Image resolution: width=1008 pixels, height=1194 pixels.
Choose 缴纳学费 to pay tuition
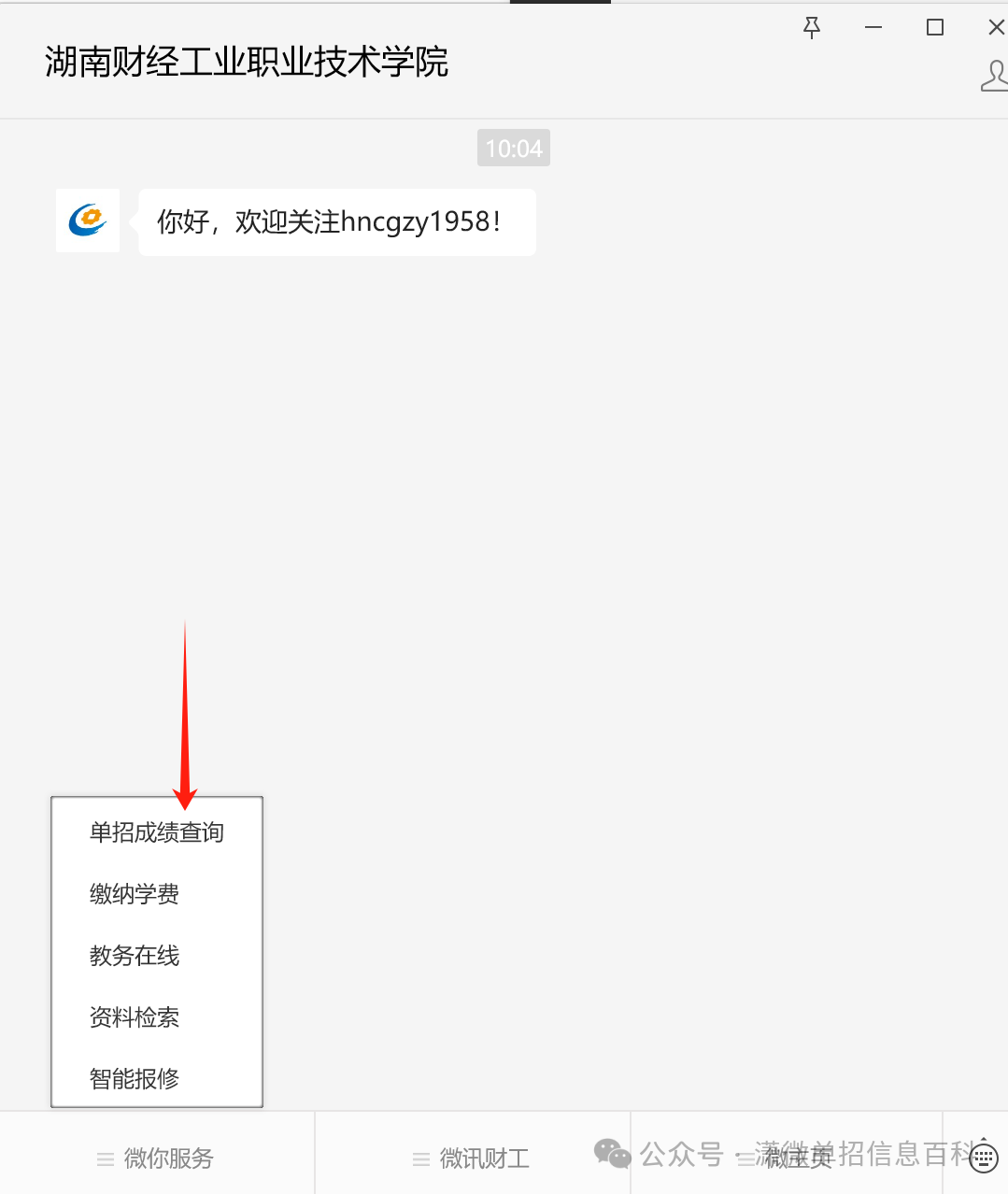(x=133, y=893)
